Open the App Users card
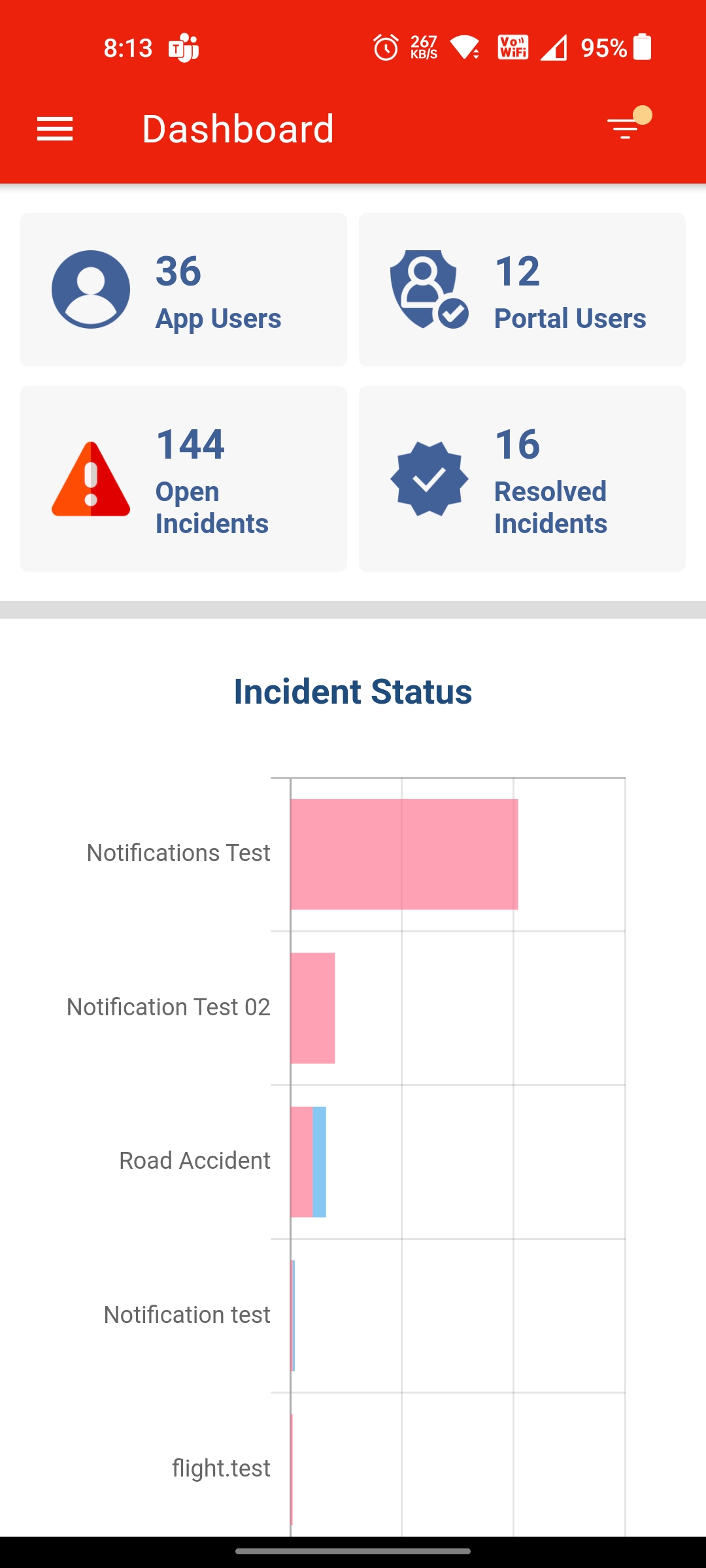 pos(184,290)
